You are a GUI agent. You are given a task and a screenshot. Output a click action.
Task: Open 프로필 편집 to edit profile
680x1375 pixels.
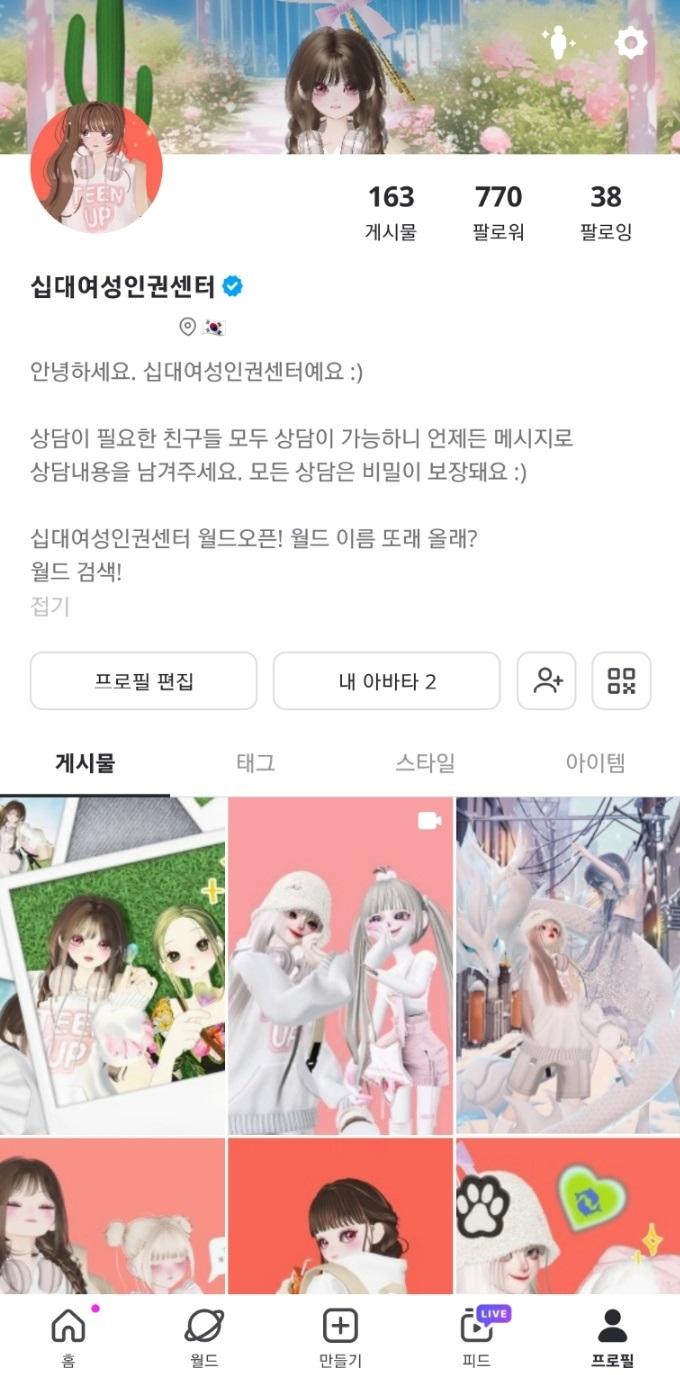[144, 681]
